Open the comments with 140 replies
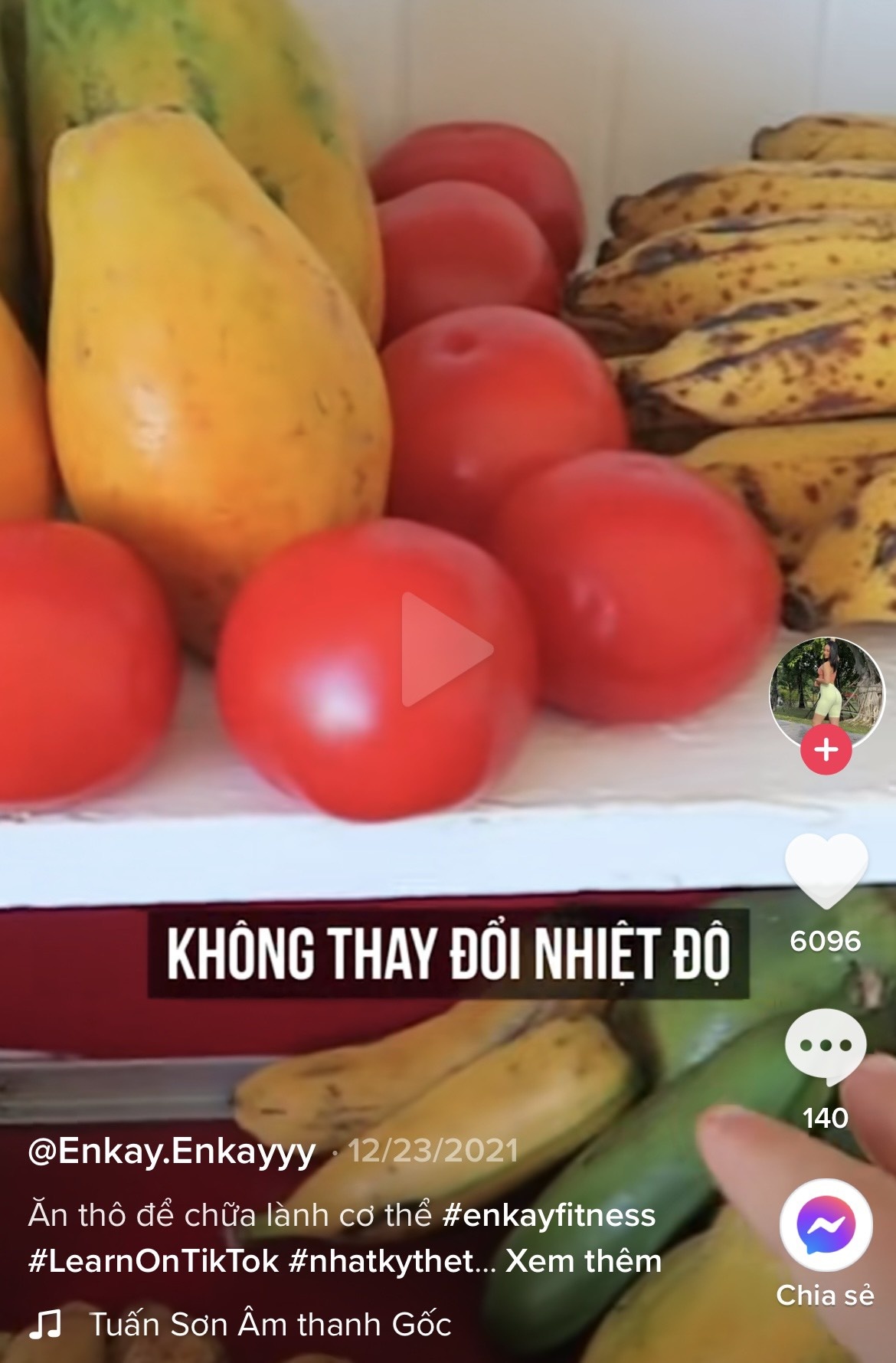This screenshot has width=896, height=1363. (x=826, y=1047)
